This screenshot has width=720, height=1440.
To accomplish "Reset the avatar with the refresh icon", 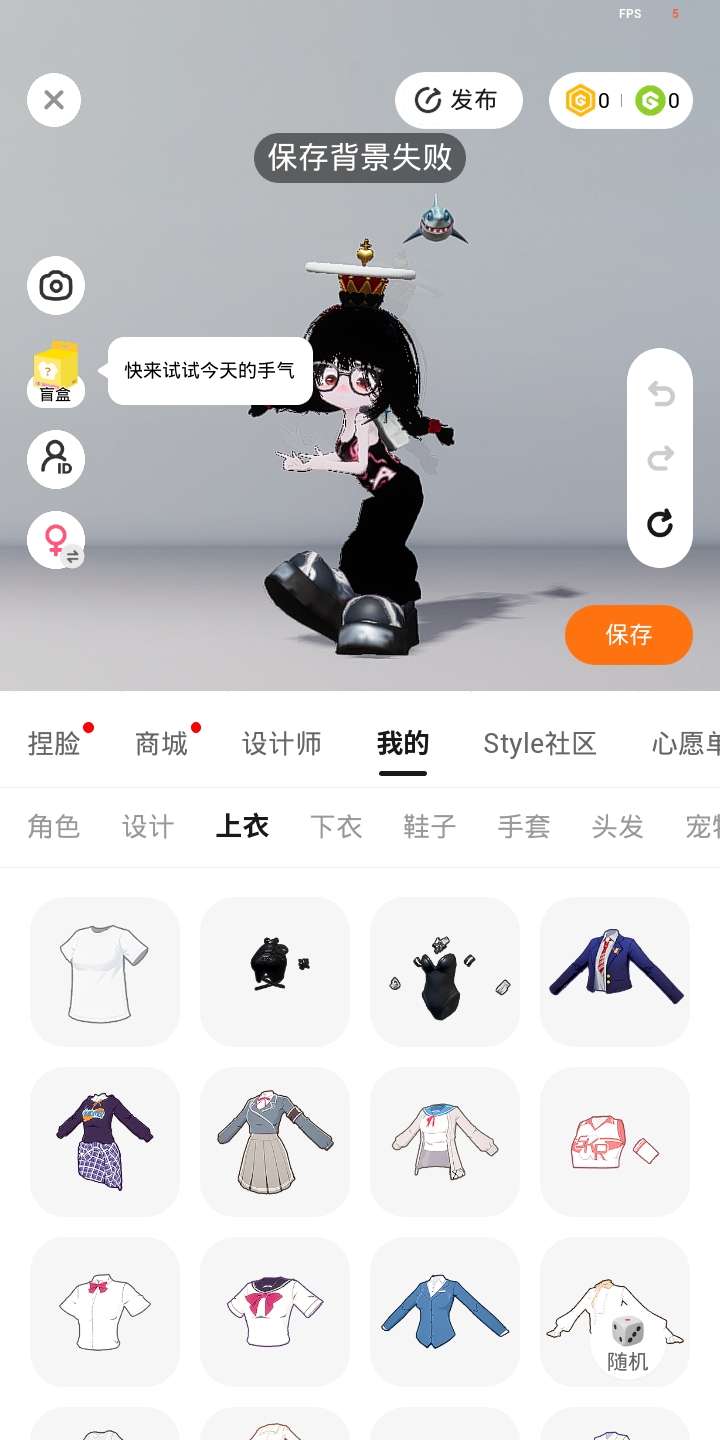I will pos(660,523).
